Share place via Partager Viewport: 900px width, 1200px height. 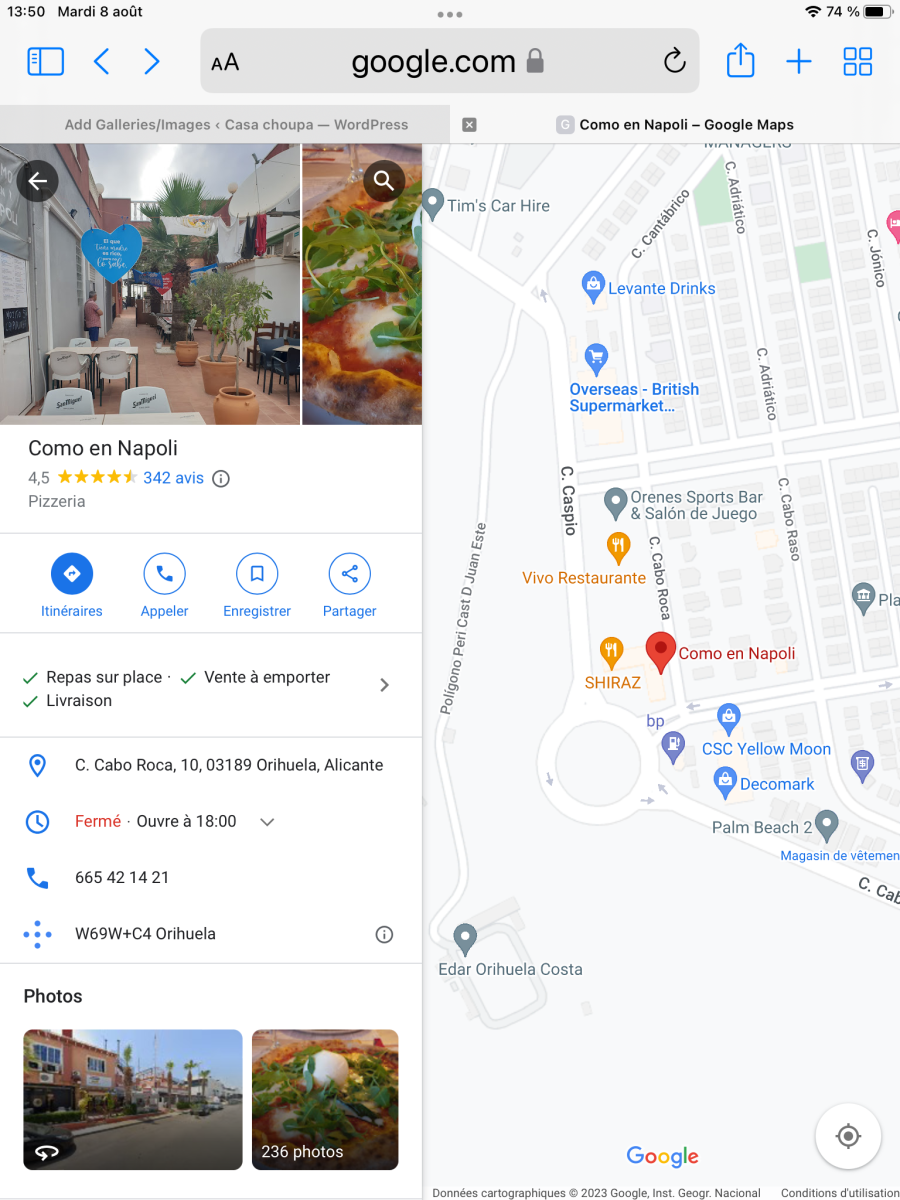point(350,574)
